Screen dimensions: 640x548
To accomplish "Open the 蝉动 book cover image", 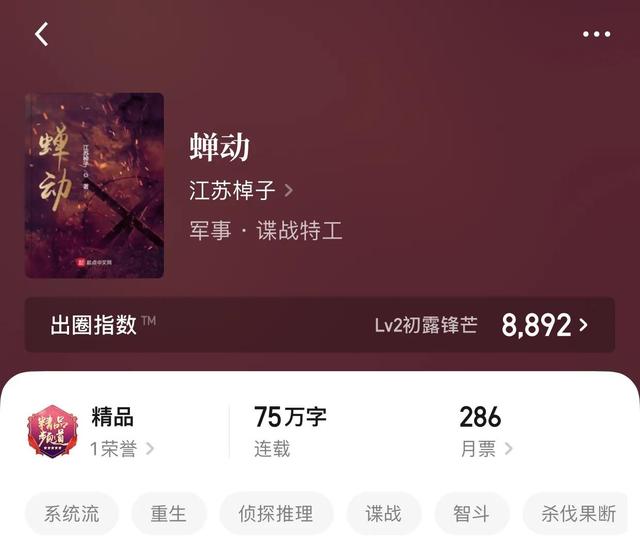I will 94,185.
